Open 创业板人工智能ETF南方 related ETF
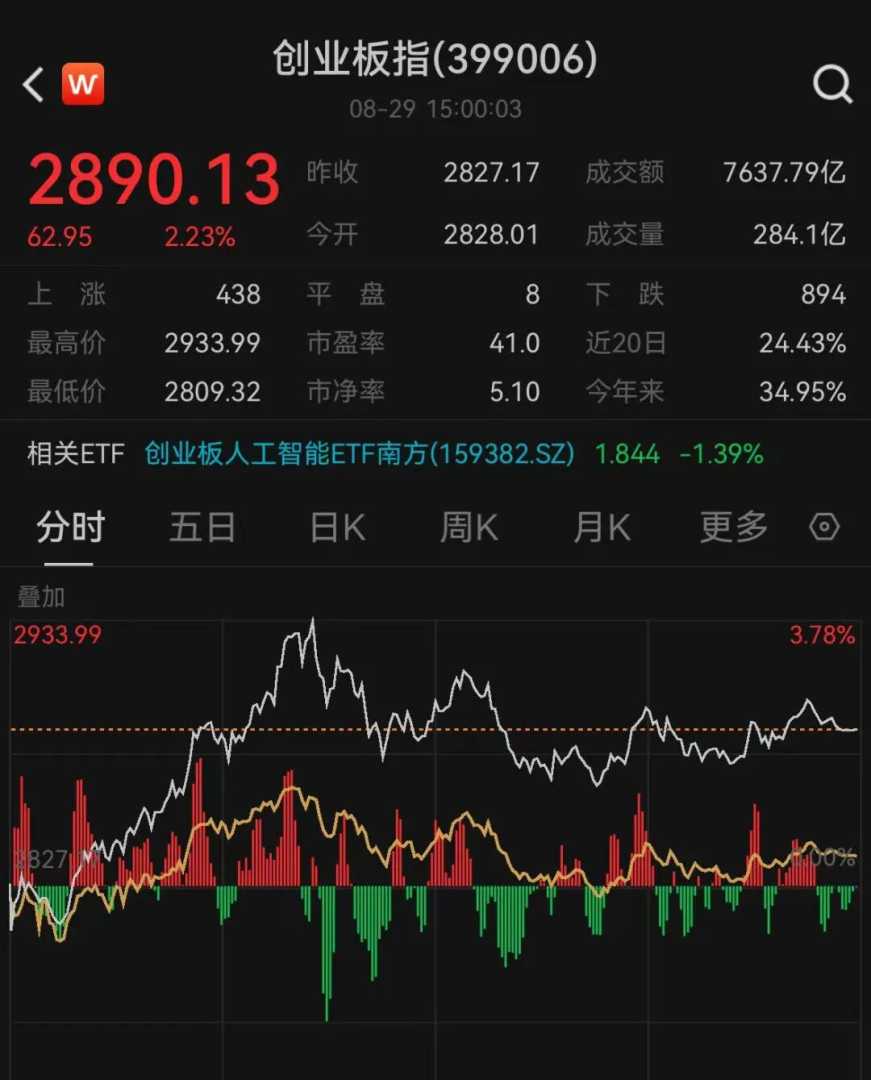 point(360,454)
